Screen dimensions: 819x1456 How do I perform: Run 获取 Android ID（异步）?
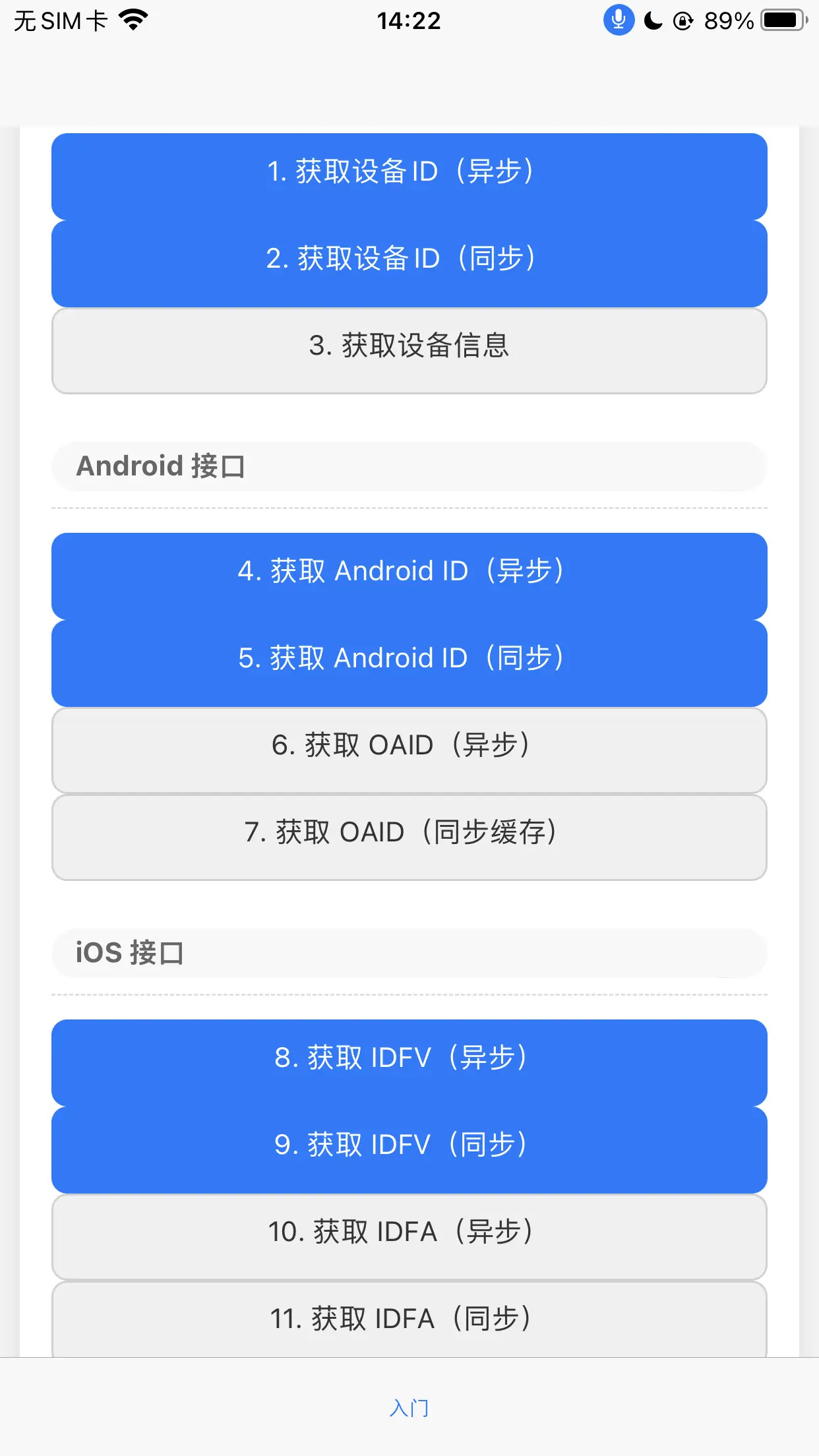(409, 574)
